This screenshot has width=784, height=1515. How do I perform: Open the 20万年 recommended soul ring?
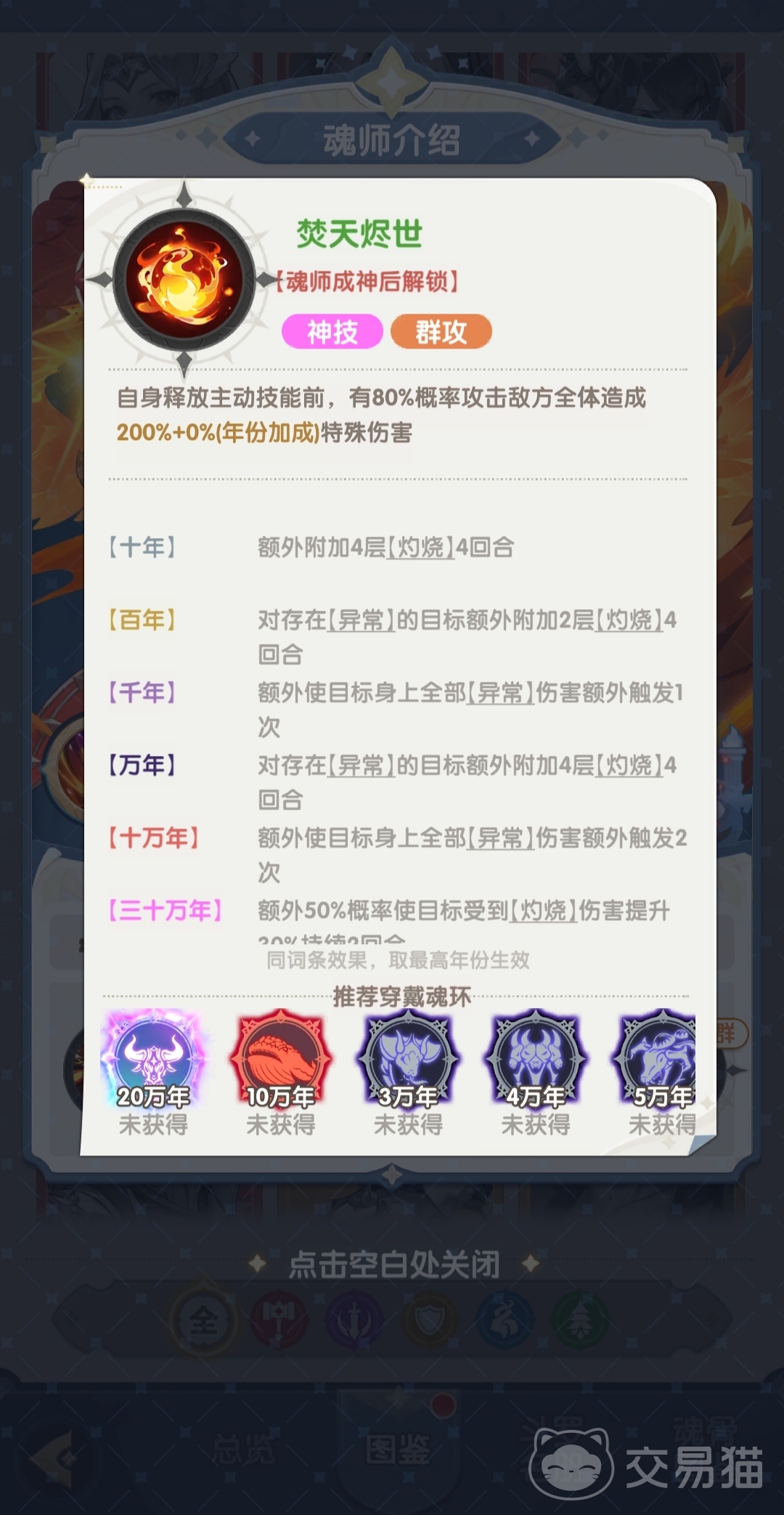tap(153, 1059)
